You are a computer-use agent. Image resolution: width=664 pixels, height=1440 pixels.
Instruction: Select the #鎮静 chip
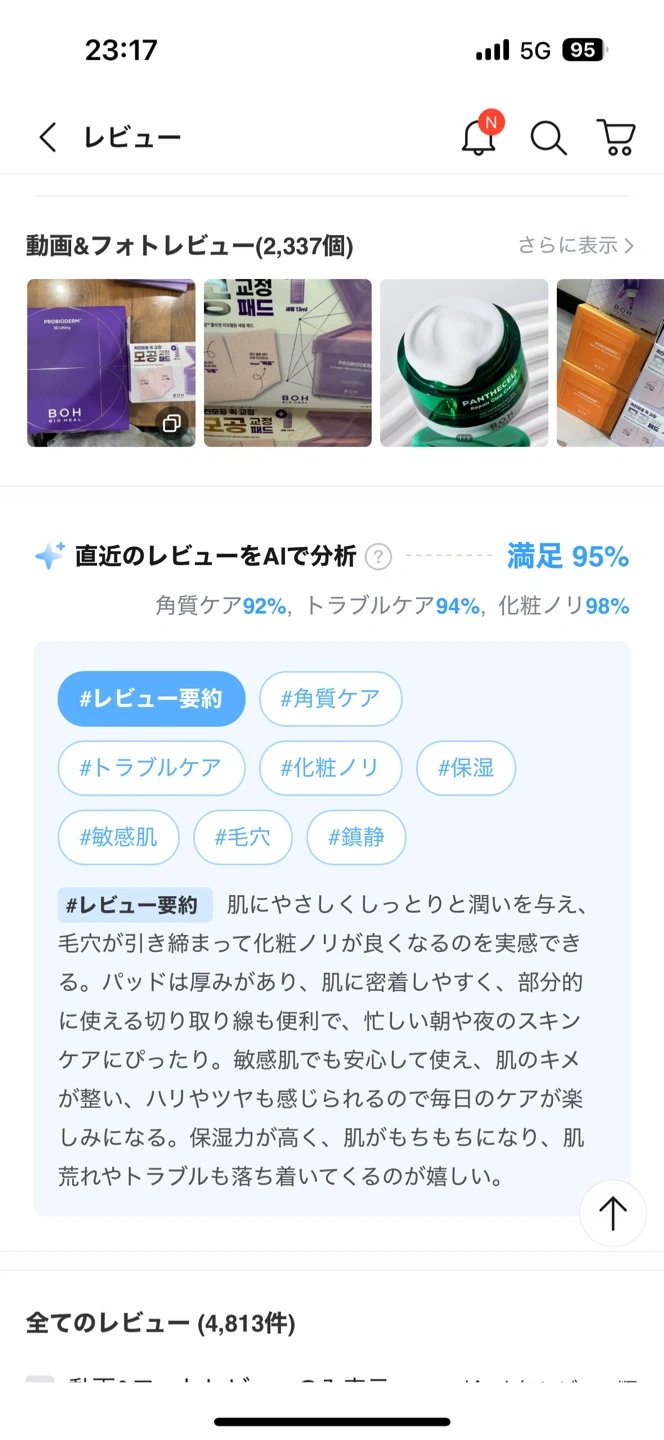[x=356, y=837]
